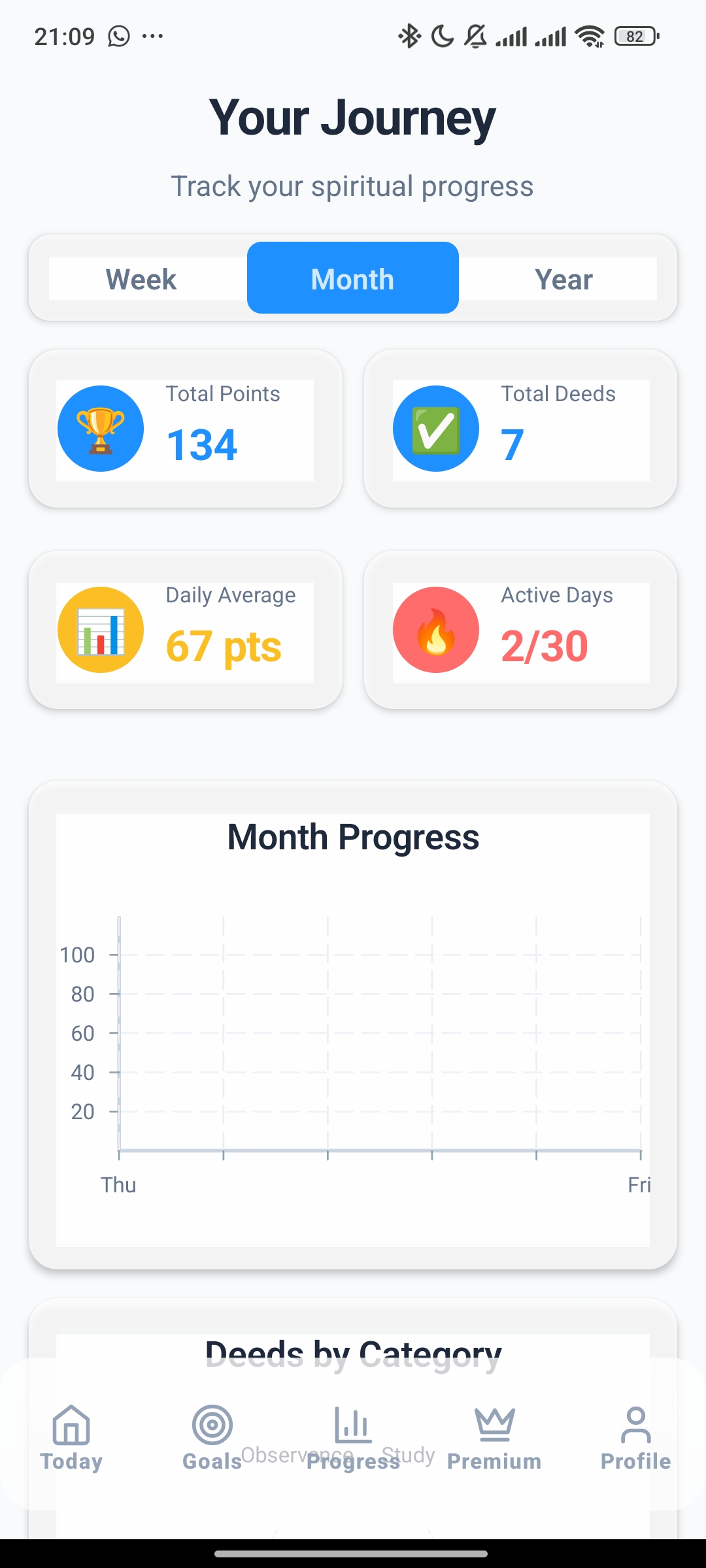Screen dimensions: 706x1568
Task: Tap the Progress bar chart navigation icon
Action: click(x=352, y=1428)
